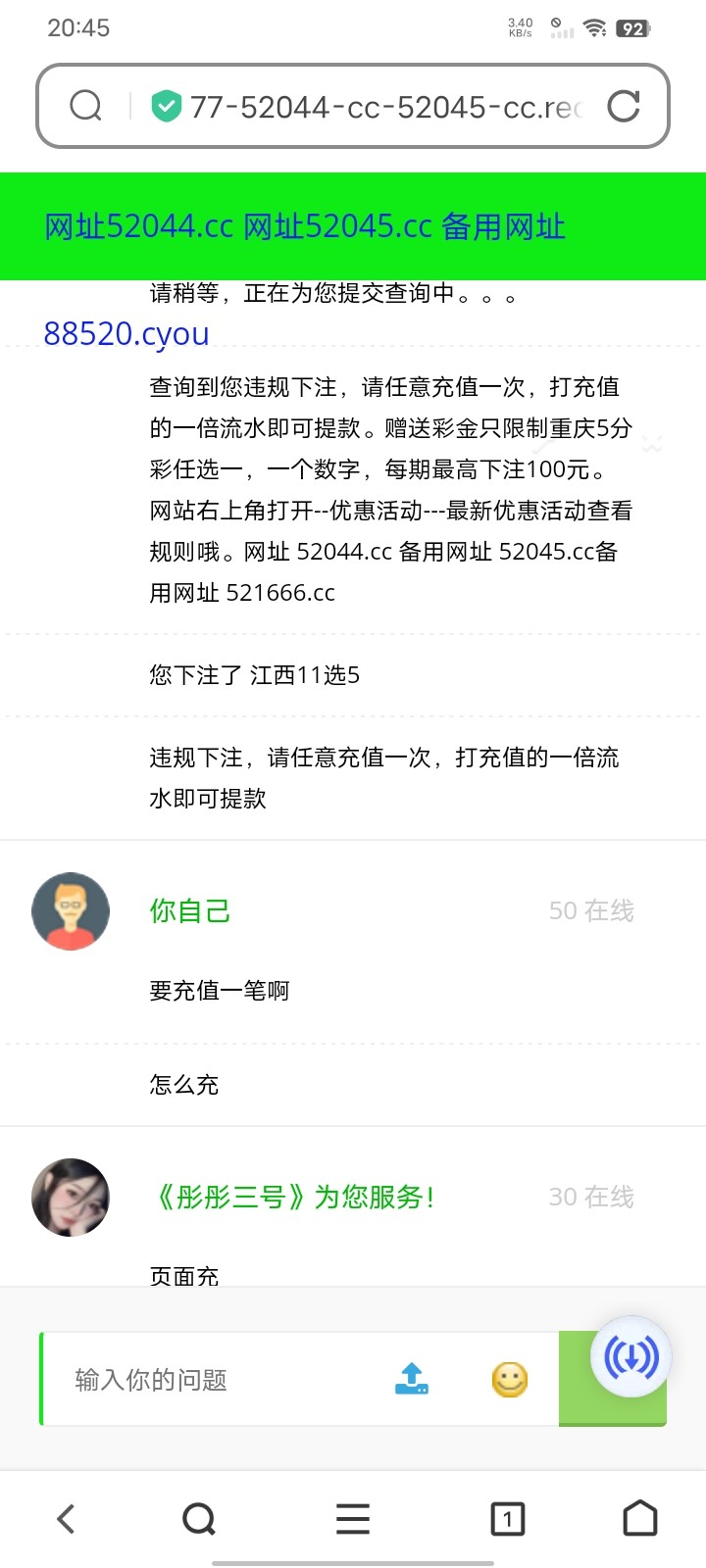Image resolution: width=706 pixels, height=1568 pixels.
Task: Go to the browser home page
Action: [x=640, y=1519]
